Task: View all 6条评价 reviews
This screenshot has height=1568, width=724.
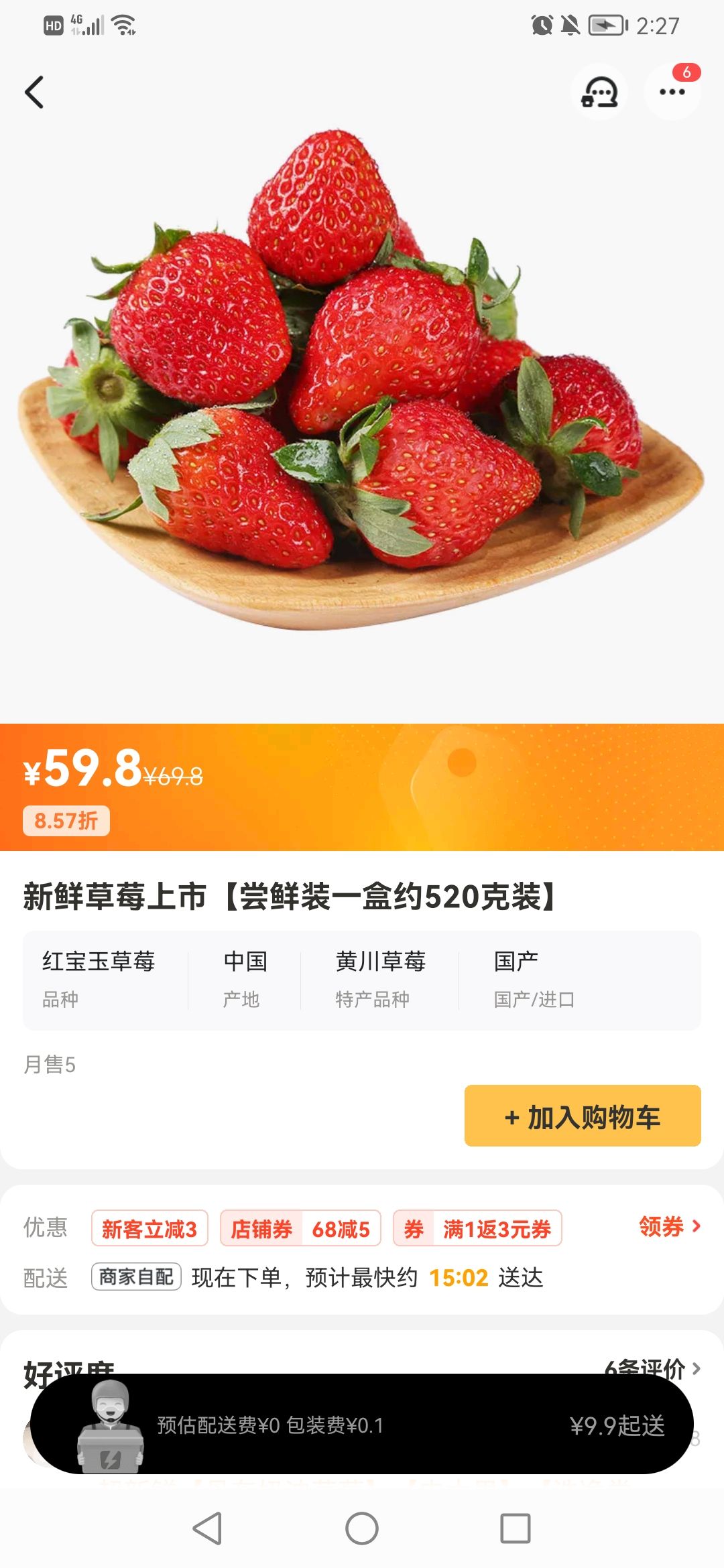Action: (652, 1367)
